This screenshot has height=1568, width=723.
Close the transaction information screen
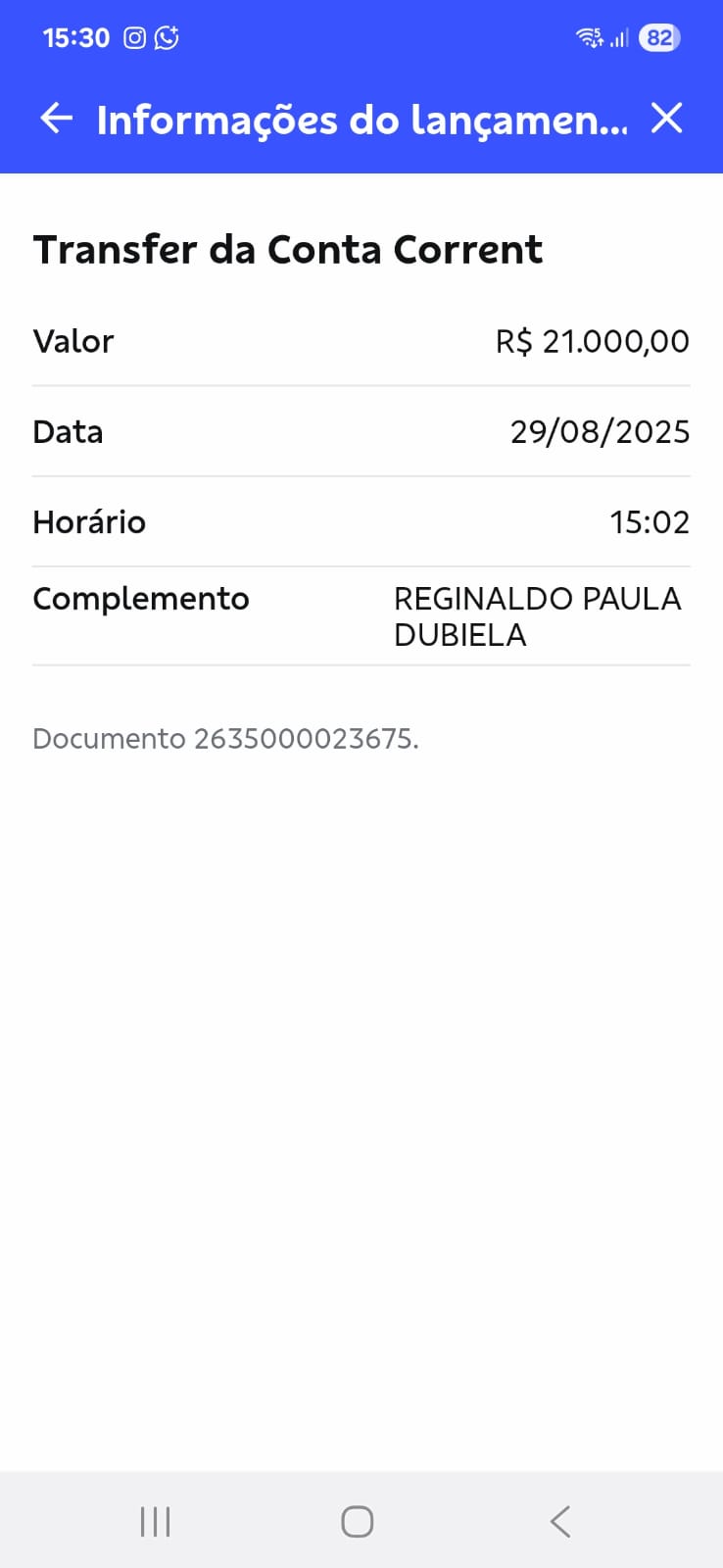coord(666,119)
